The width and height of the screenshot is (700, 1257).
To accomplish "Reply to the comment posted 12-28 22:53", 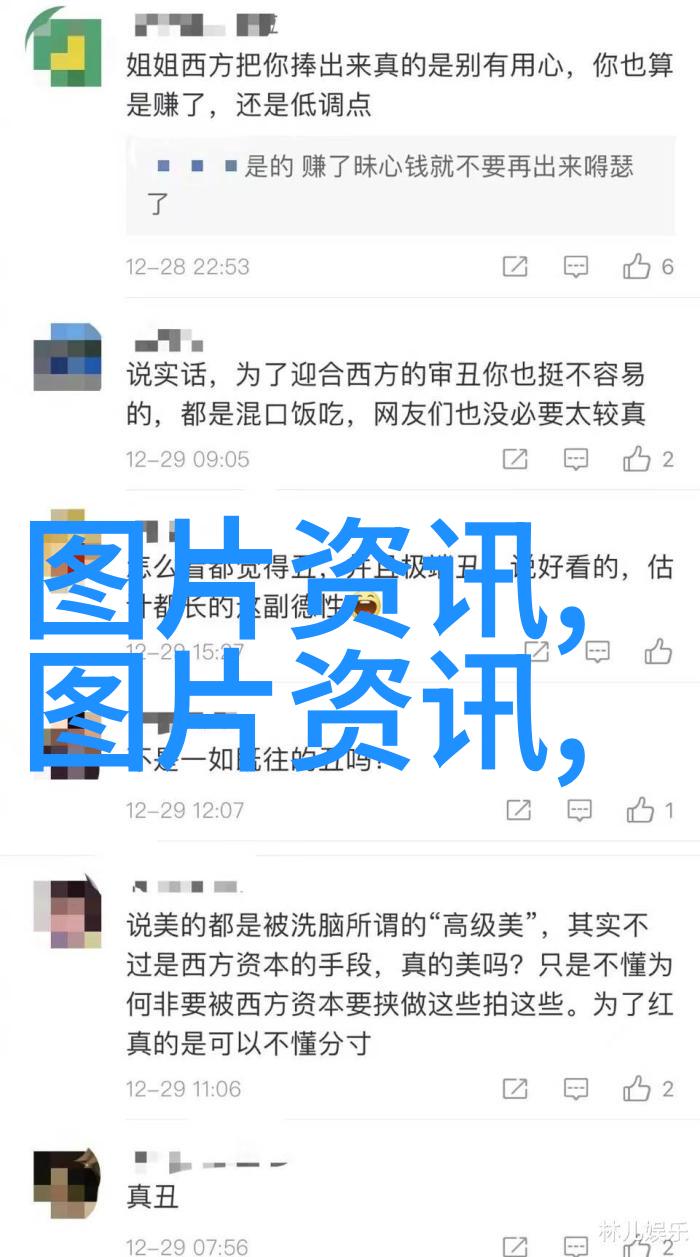I will click(575, 266).
